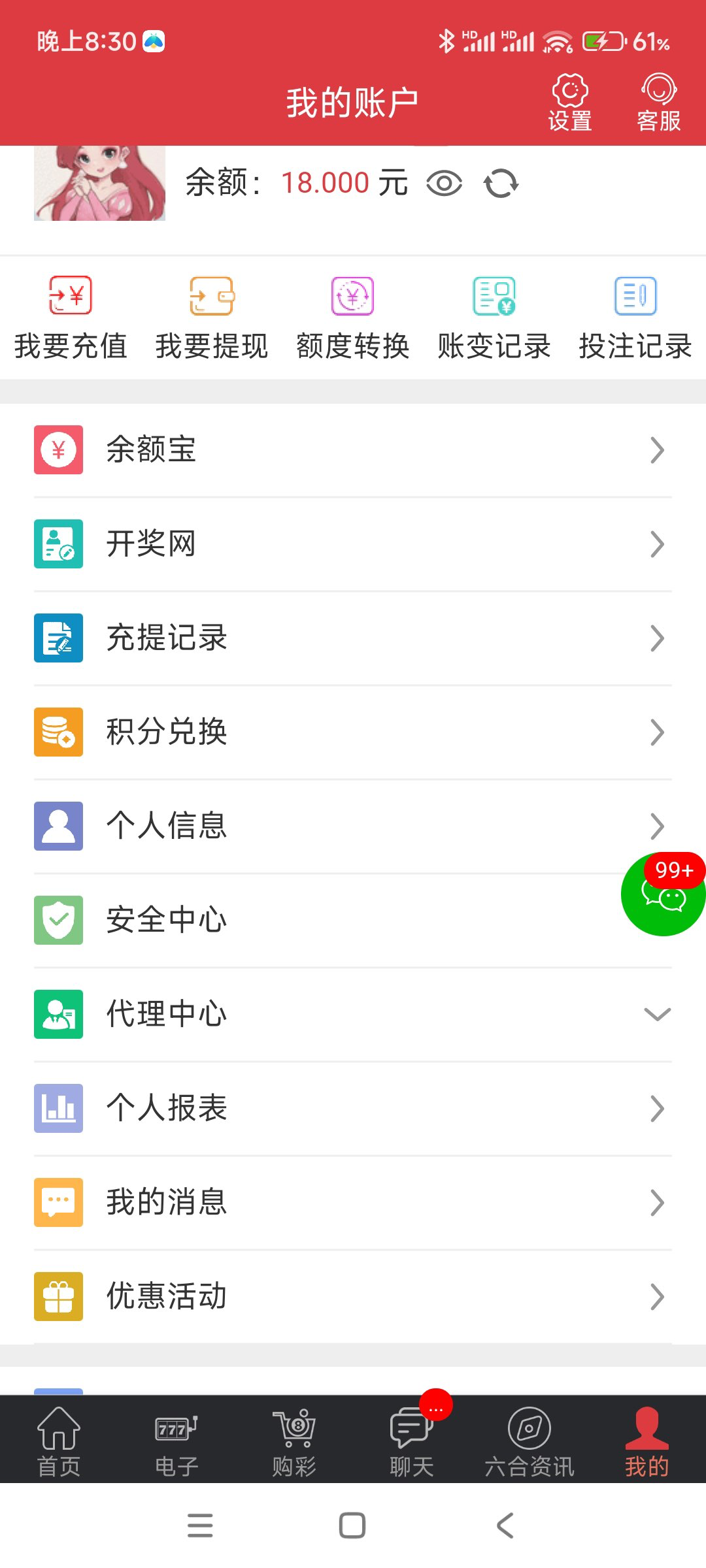Open 额度转换 quota transfer
Screen dimensions: 706x1568
coord(353,318)
